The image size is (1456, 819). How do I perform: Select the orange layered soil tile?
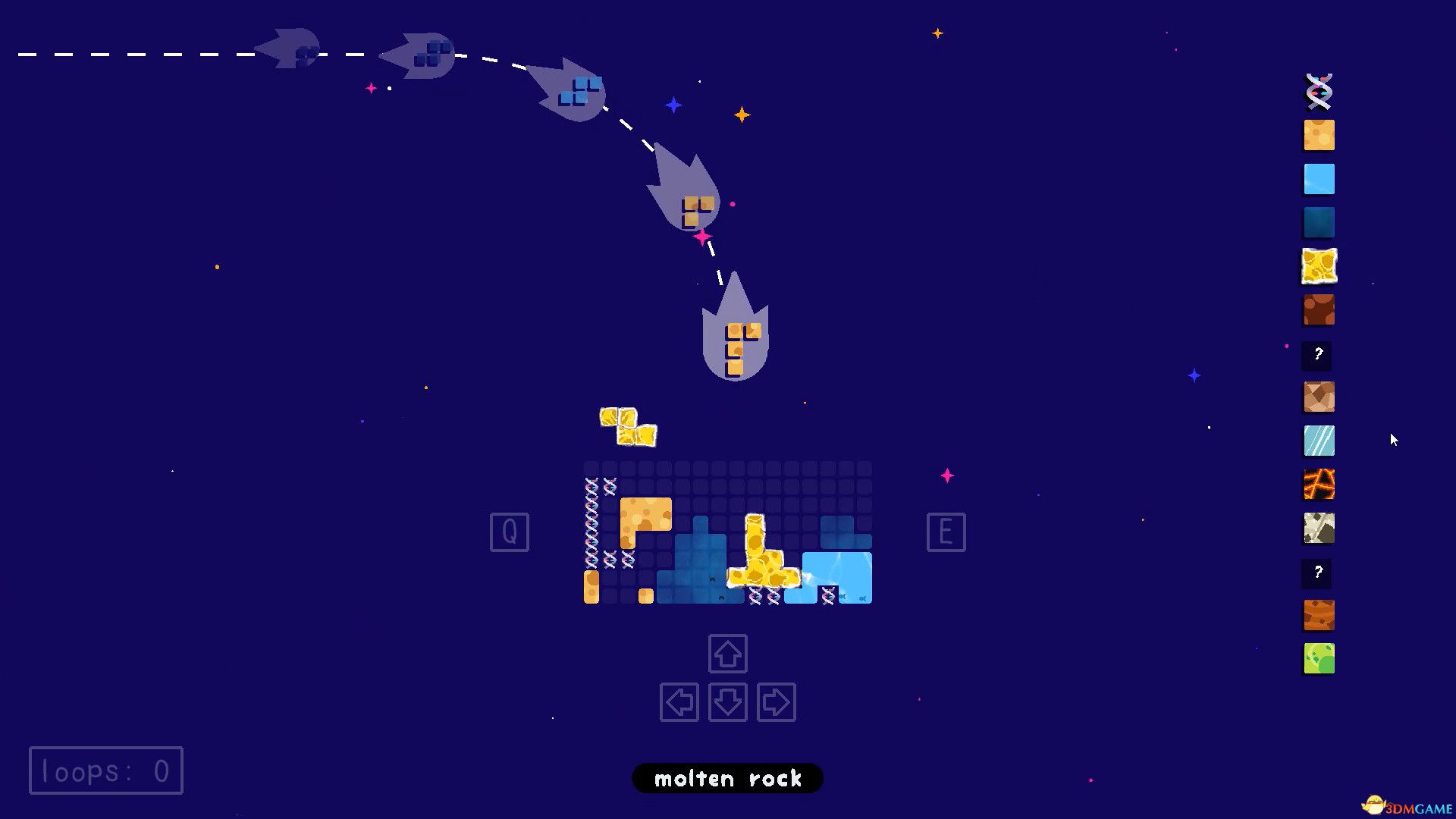point(1319,616)
